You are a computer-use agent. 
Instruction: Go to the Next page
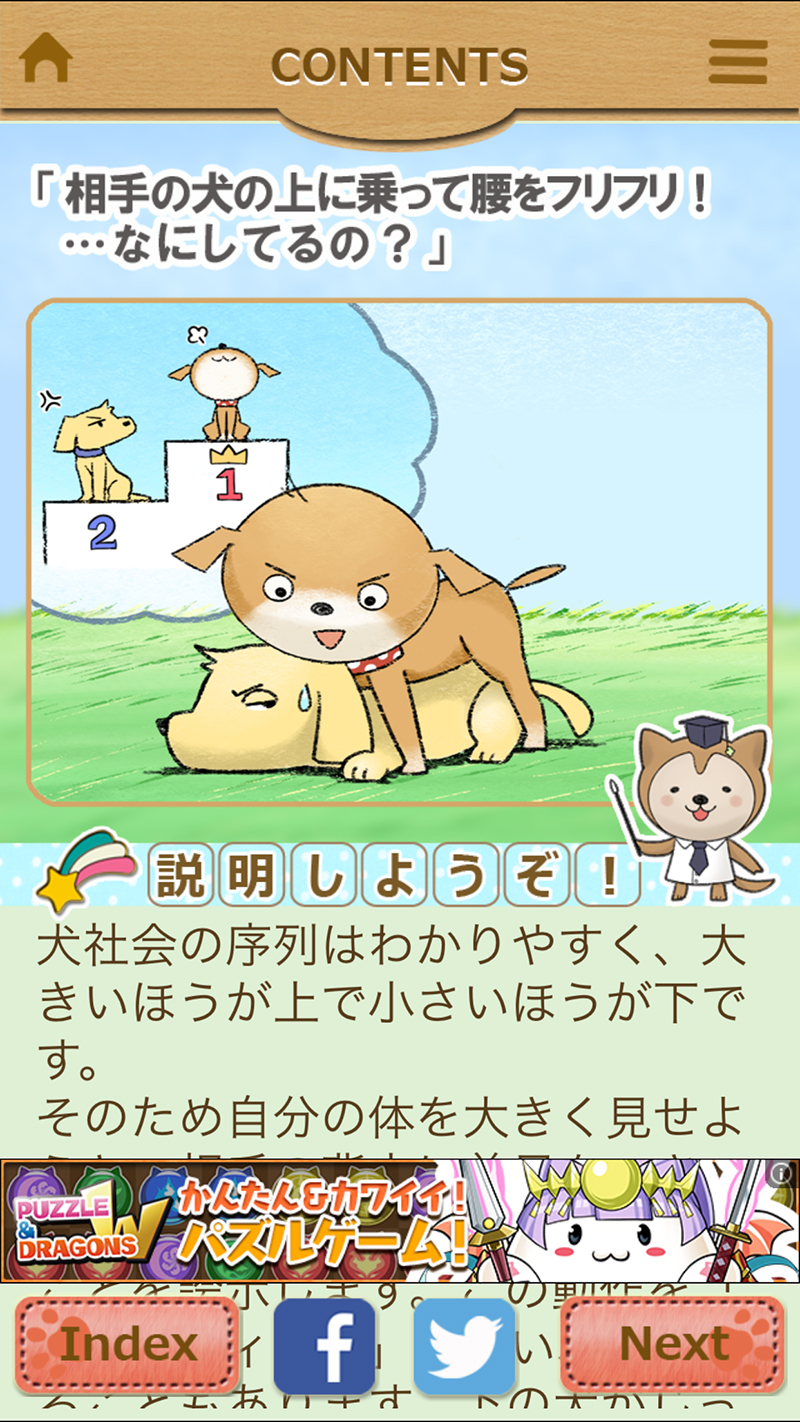[x=673, y=1345]
